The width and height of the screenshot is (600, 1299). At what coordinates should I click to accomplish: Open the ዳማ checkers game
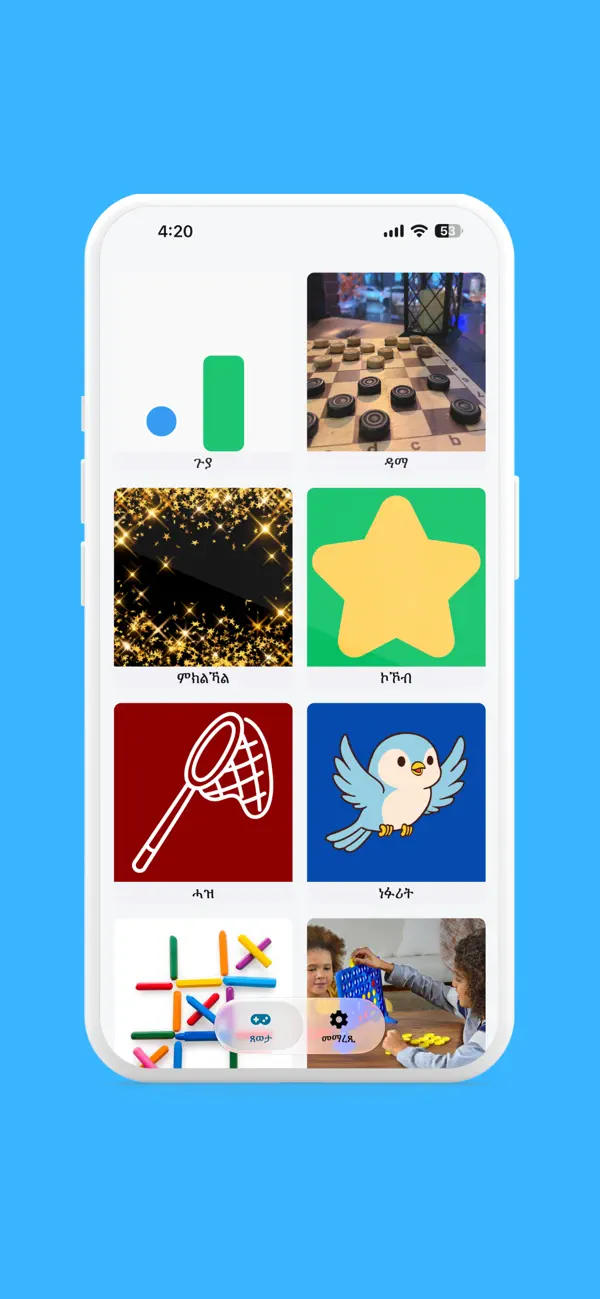tap(396, 372)
